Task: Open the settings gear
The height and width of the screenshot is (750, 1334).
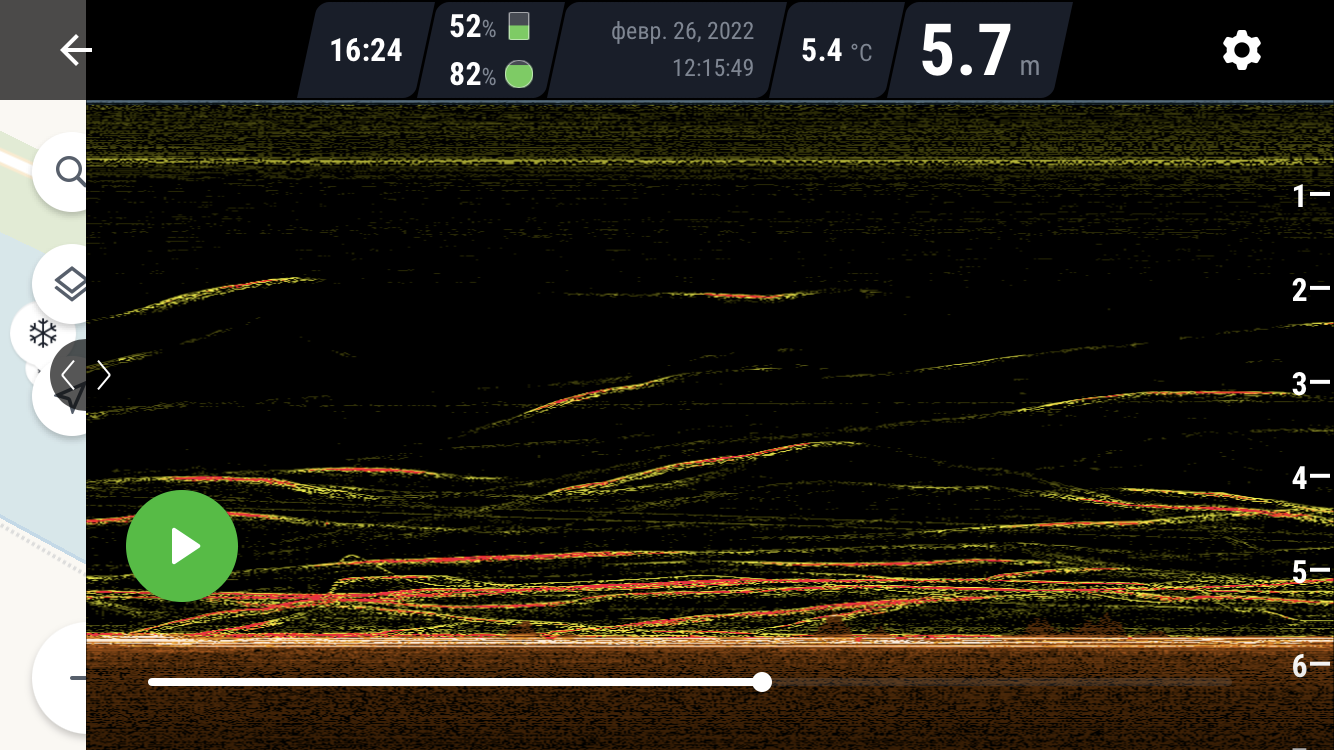Action: [1241, 50]
